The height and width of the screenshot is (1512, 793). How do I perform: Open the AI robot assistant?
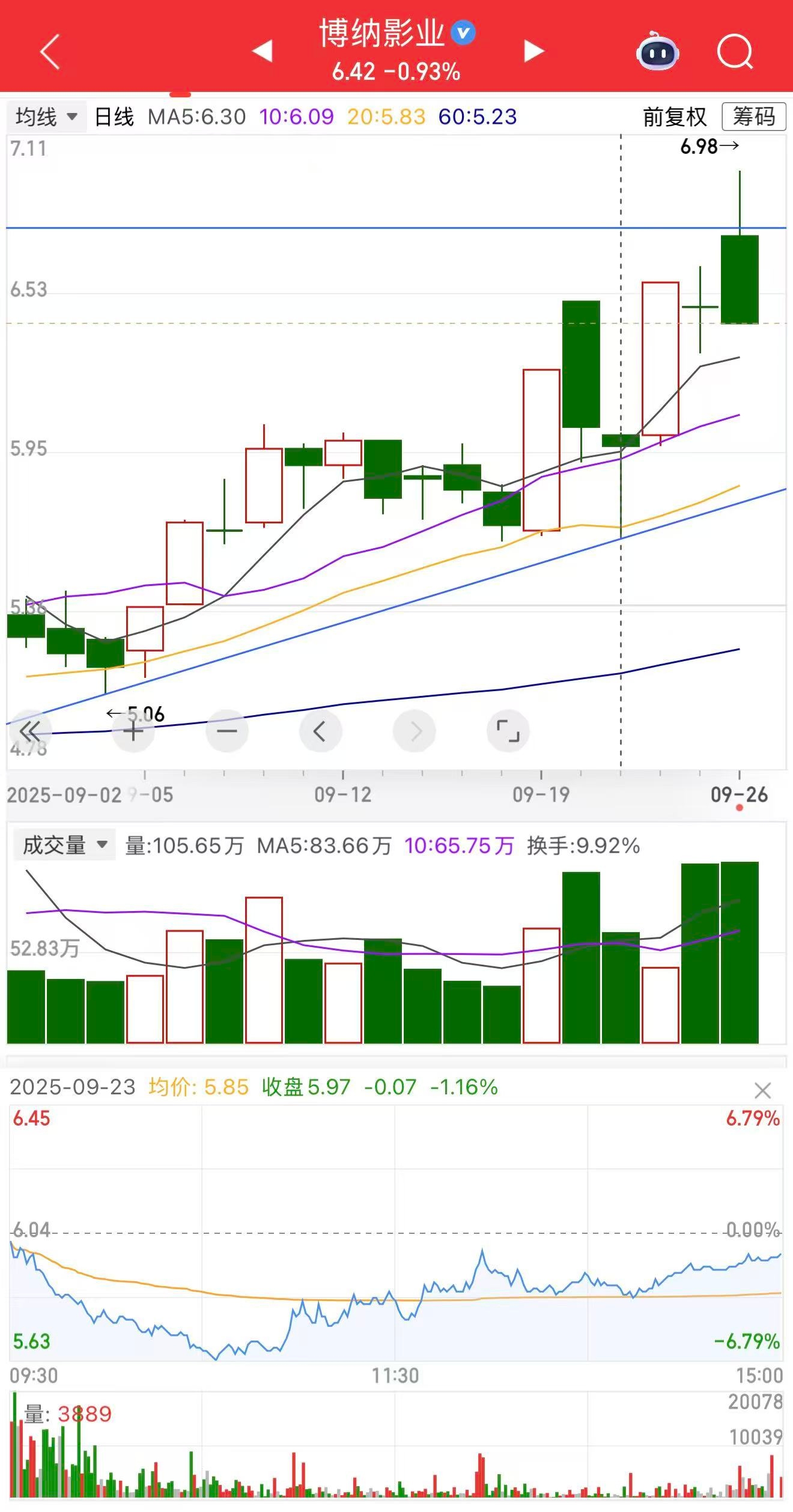pos(657,52)
